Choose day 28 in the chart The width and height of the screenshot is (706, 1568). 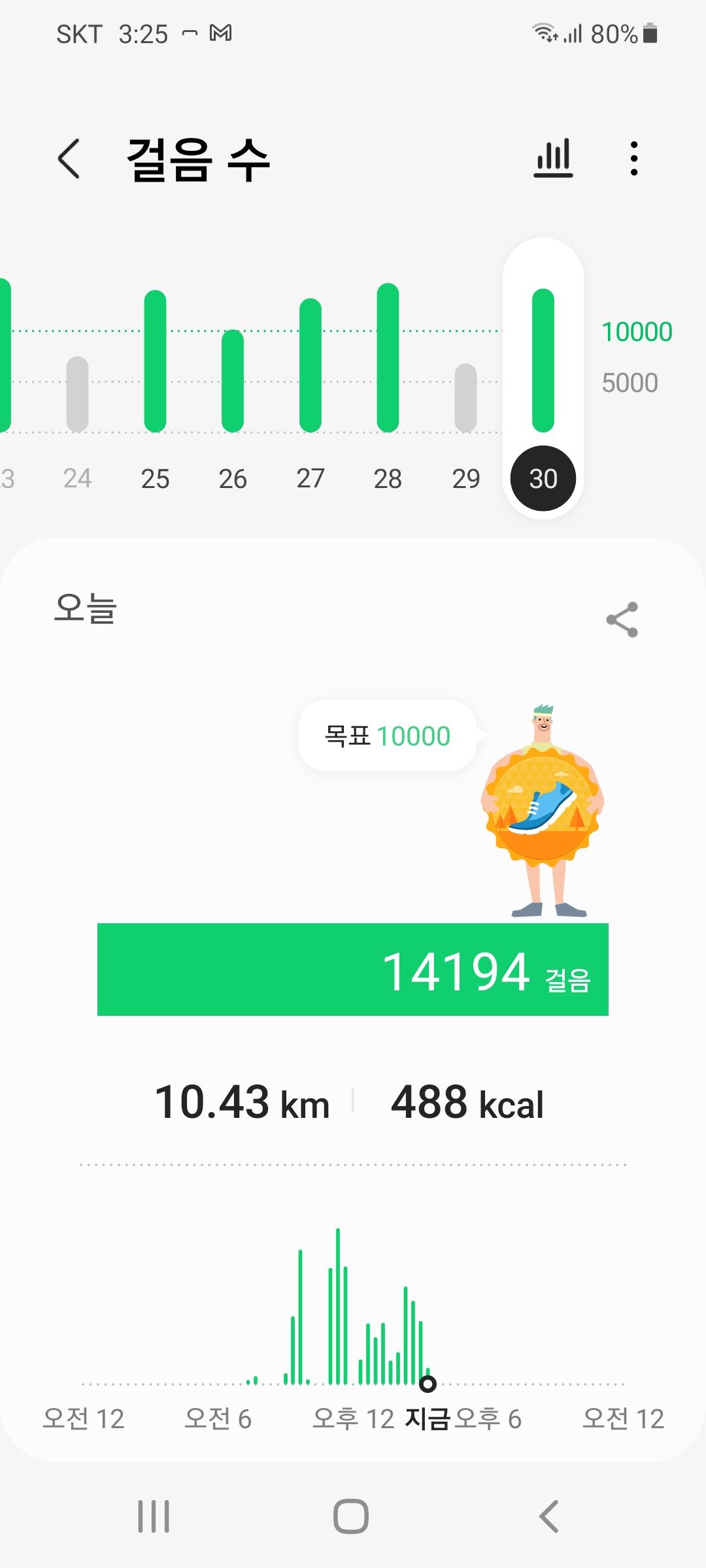pos(388,358)
